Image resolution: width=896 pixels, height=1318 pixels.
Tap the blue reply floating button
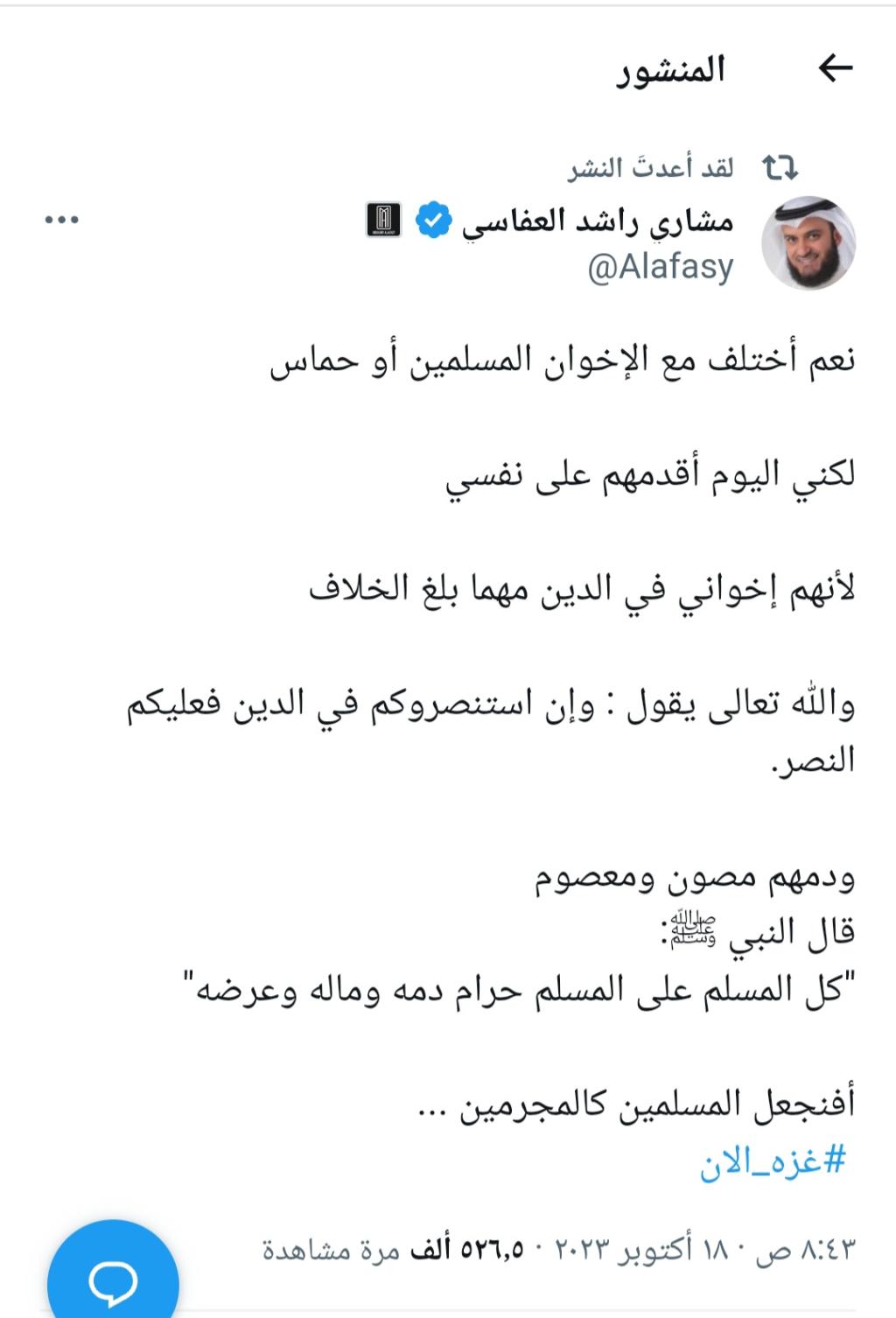click(x=114, y=1279)
